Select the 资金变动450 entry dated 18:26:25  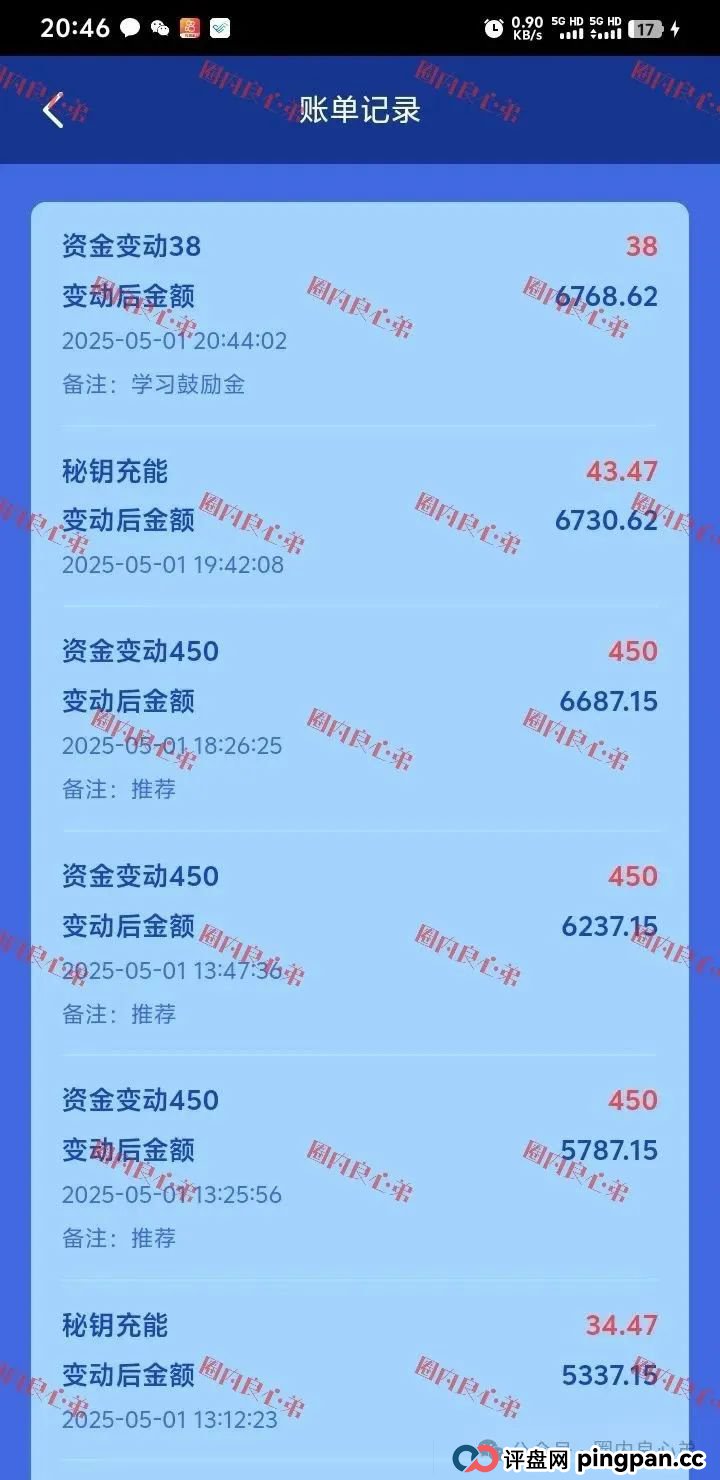click(140, 650)
